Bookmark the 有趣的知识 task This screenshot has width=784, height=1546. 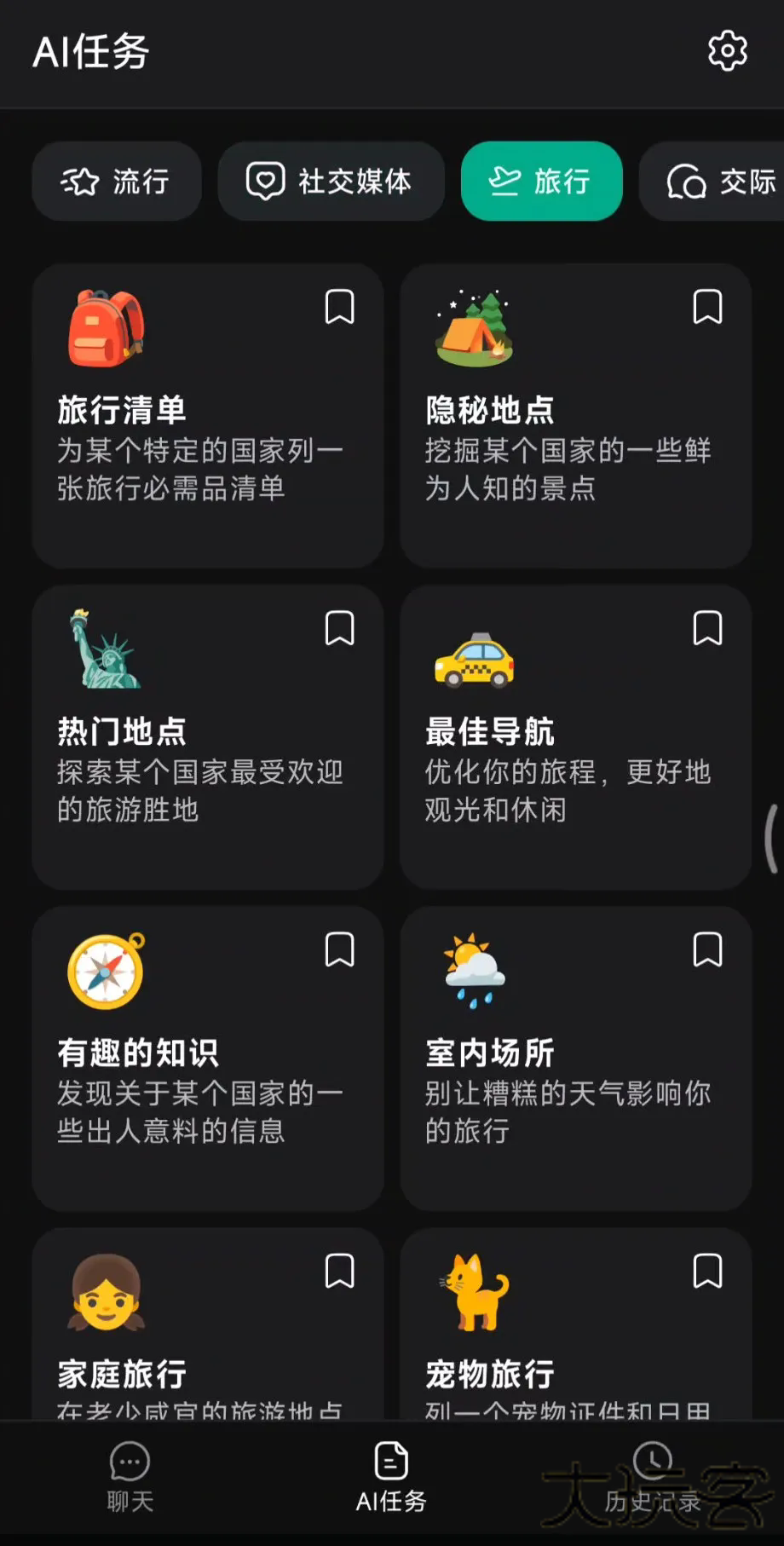coord(339,949)
